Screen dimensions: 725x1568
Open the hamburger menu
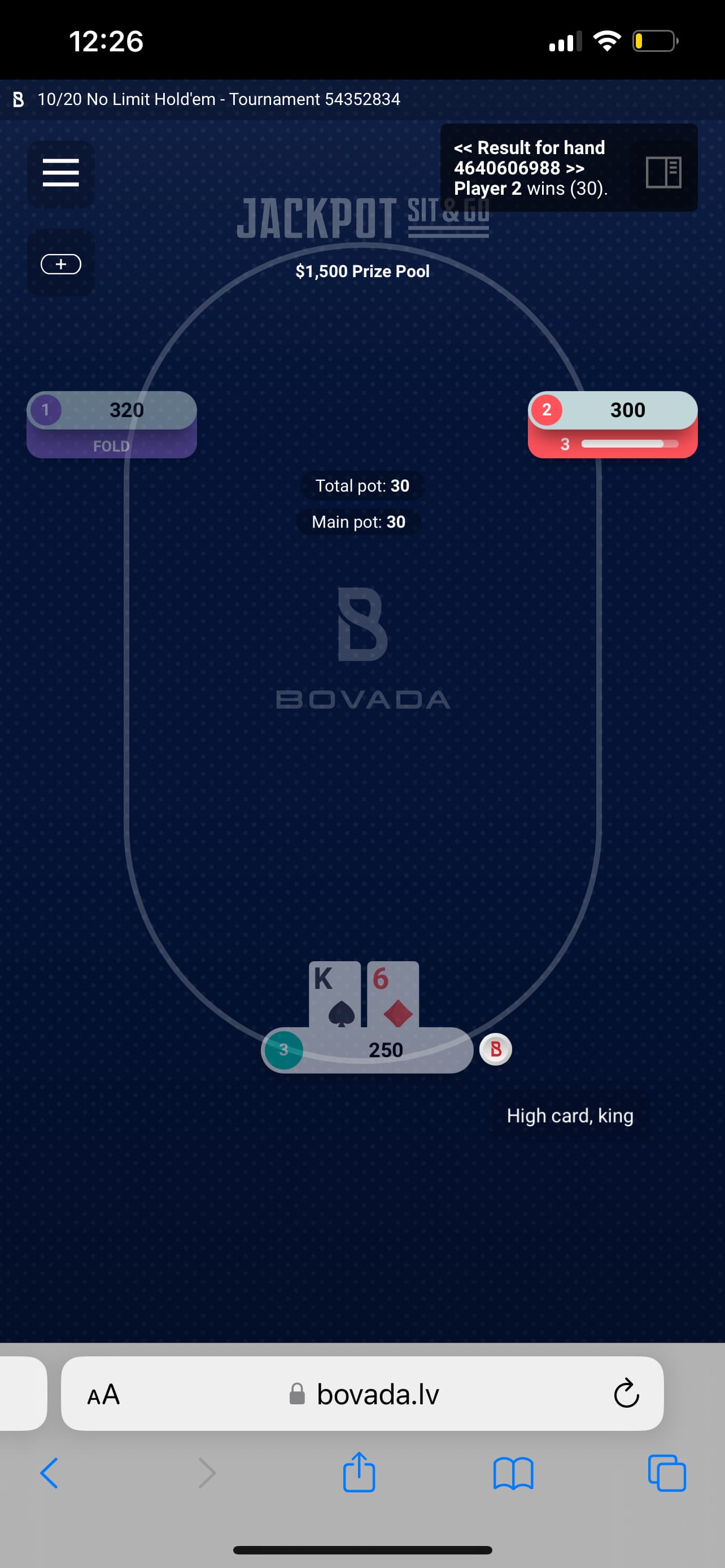(61, 173)
